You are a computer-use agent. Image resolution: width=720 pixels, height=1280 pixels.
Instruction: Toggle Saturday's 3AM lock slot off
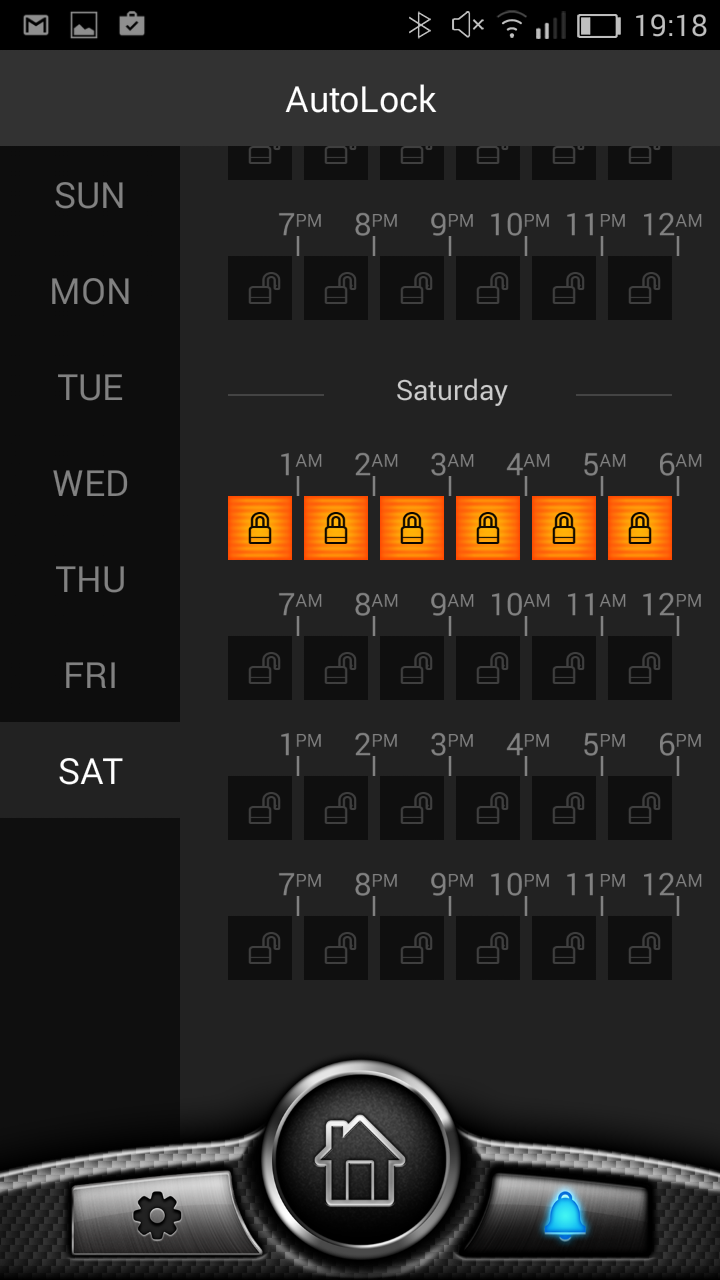(x=412, y=528)
